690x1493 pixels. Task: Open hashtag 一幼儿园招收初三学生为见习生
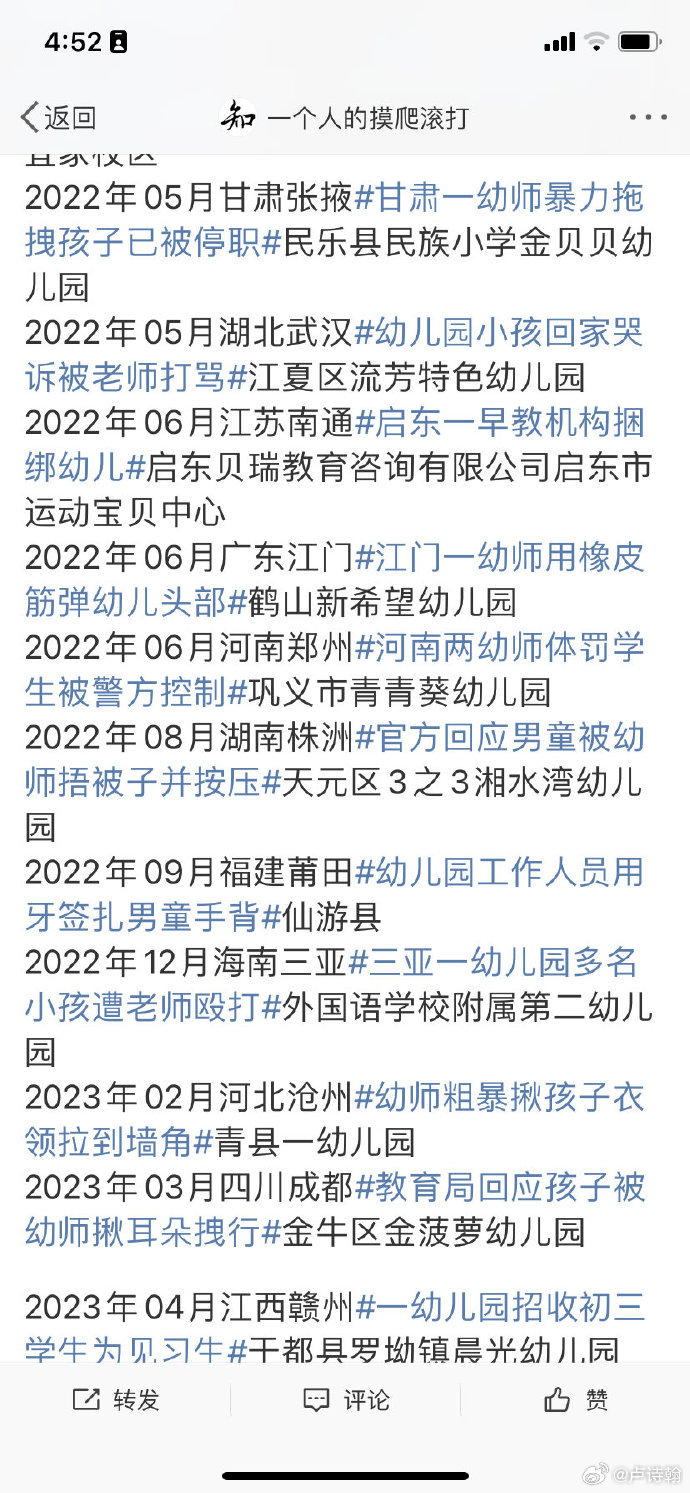point(500,1308)
